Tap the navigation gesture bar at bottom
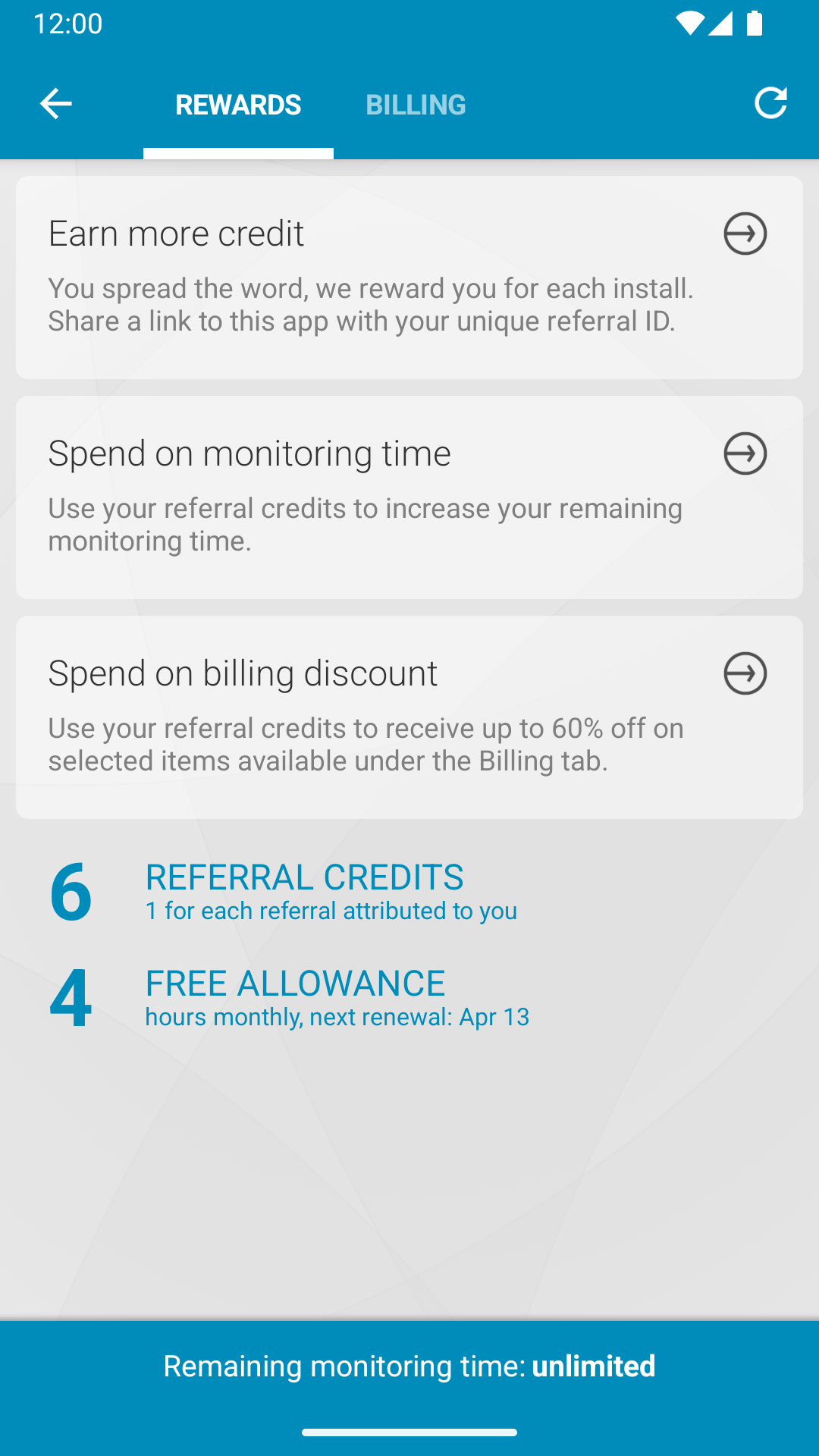 coord(409,1432)
